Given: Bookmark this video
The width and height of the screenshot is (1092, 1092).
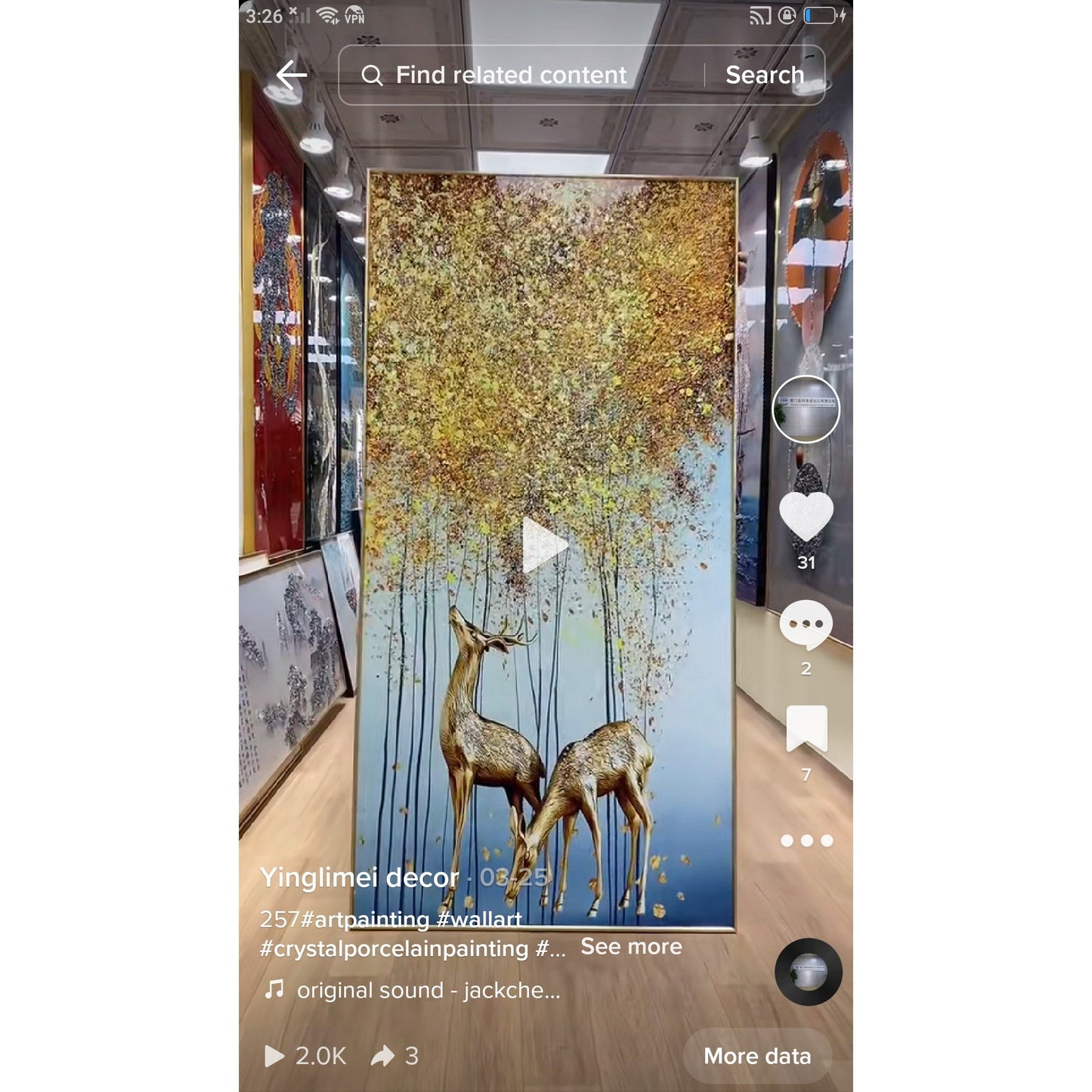Looking at the screenshot, I should pyautogui.click(x=806, y=729).
